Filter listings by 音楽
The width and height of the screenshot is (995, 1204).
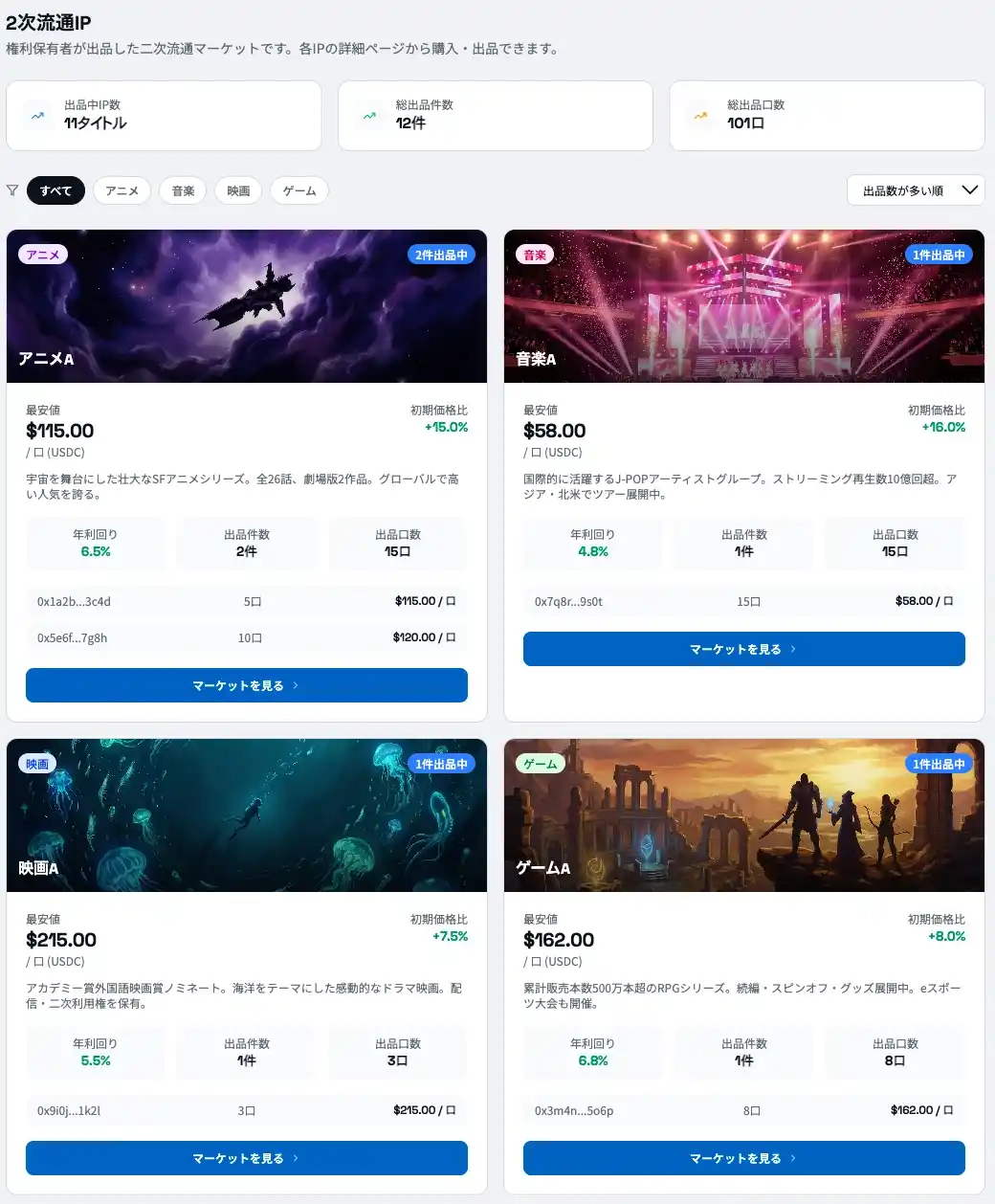pyautogui.click(x=183, y=190)
